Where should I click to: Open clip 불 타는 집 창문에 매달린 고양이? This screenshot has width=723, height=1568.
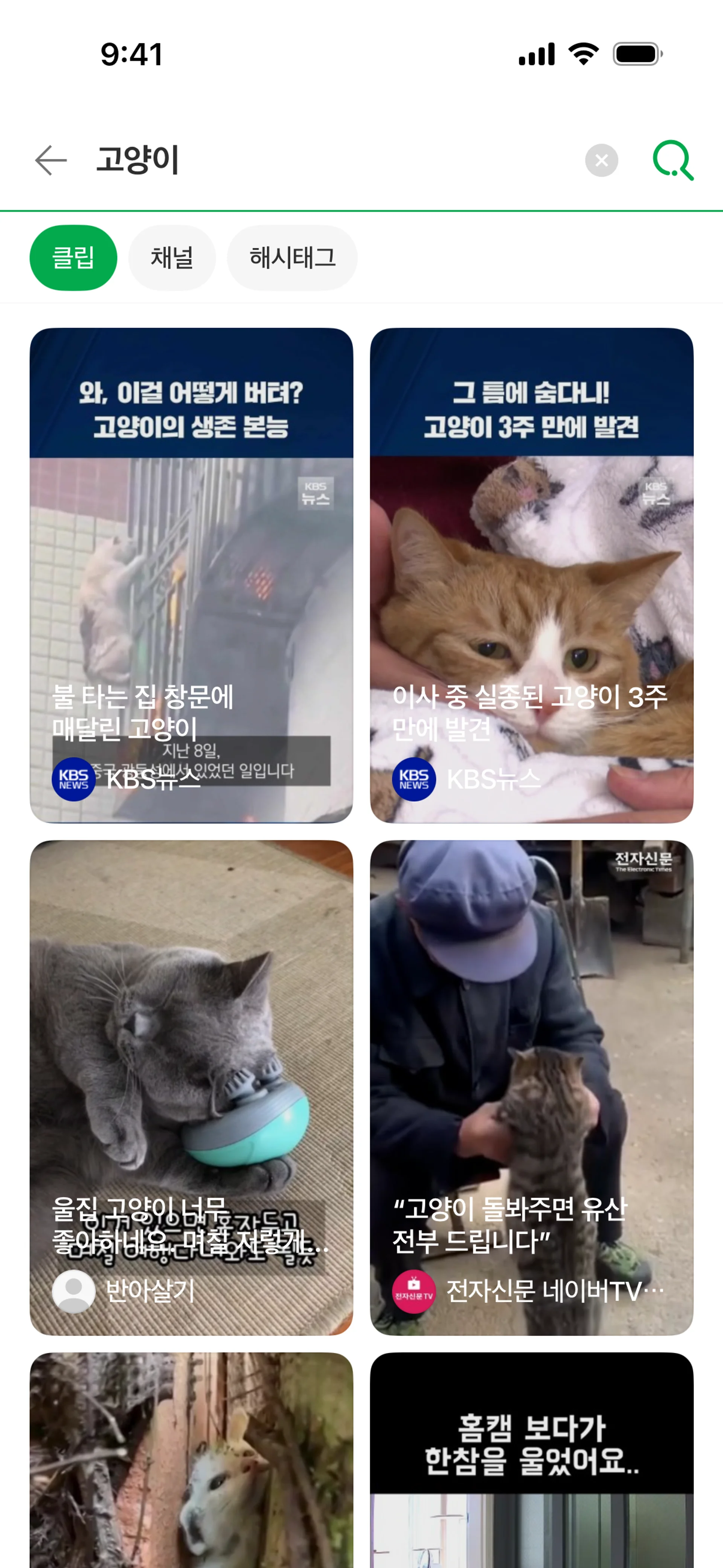click(x=191, y=575)
